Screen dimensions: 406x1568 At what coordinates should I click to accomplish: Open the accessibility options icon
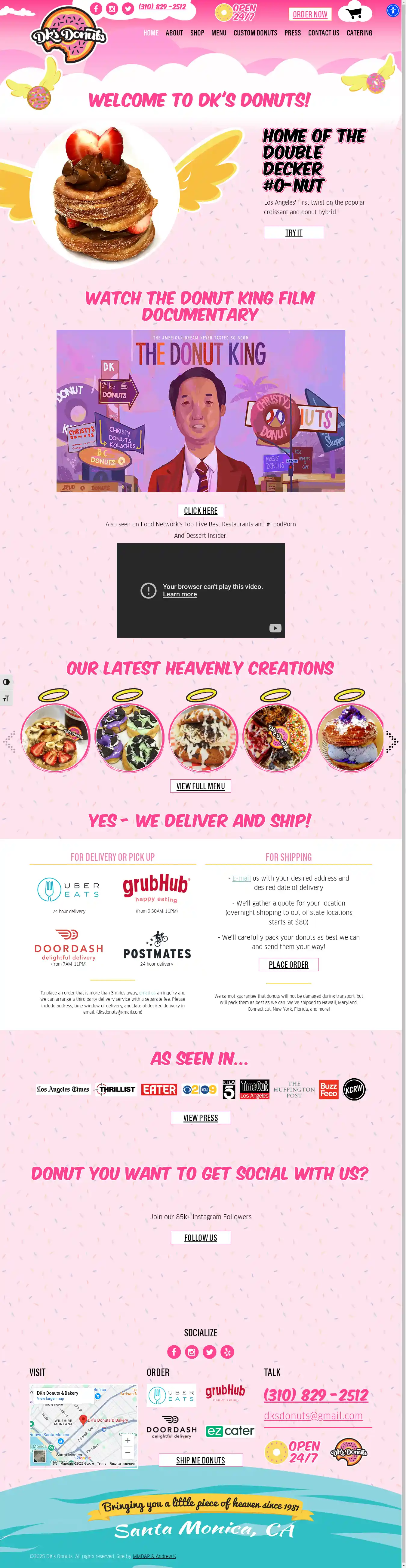tap(392, 11)
